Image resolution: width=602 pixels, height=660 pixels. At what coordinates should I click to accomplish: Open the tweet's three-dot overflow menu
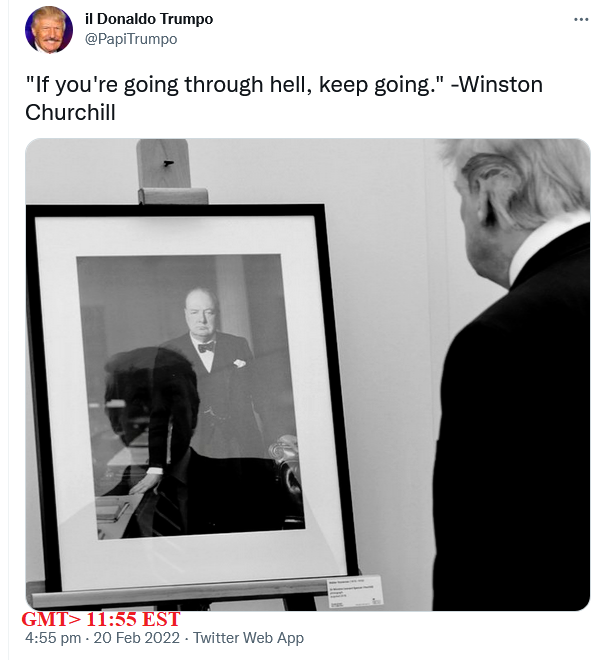[x=581, y=20]
